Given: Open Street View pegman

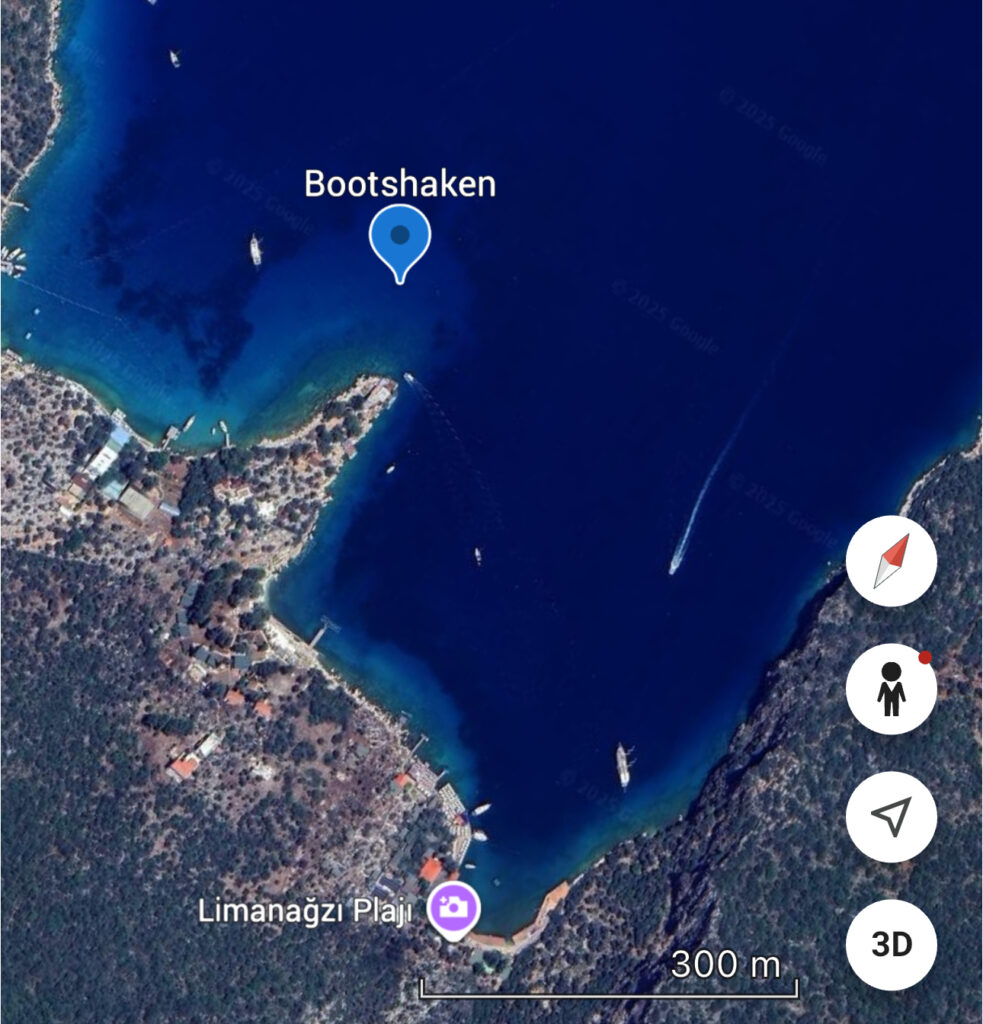Looking at the screenshot, I should pyautogui.click(x=890, y=689).
